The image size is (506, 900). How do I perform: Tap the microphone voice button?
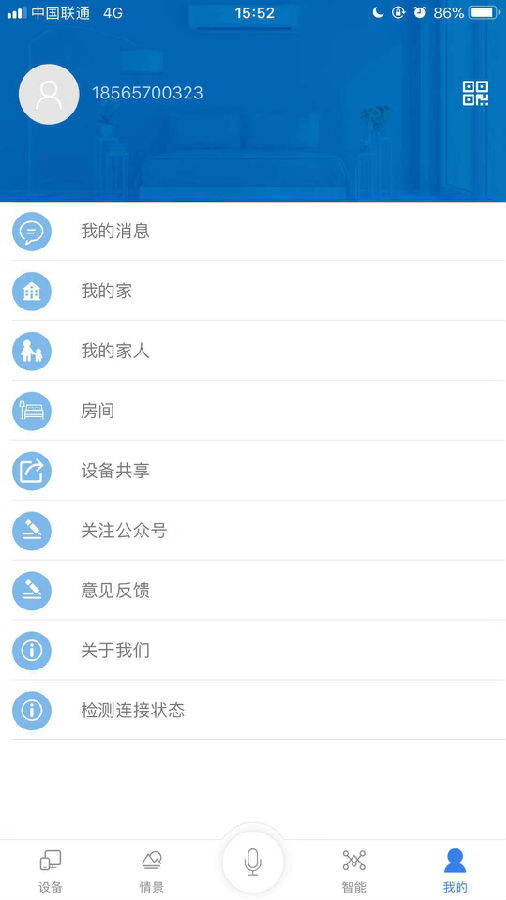tap(253, 862)
